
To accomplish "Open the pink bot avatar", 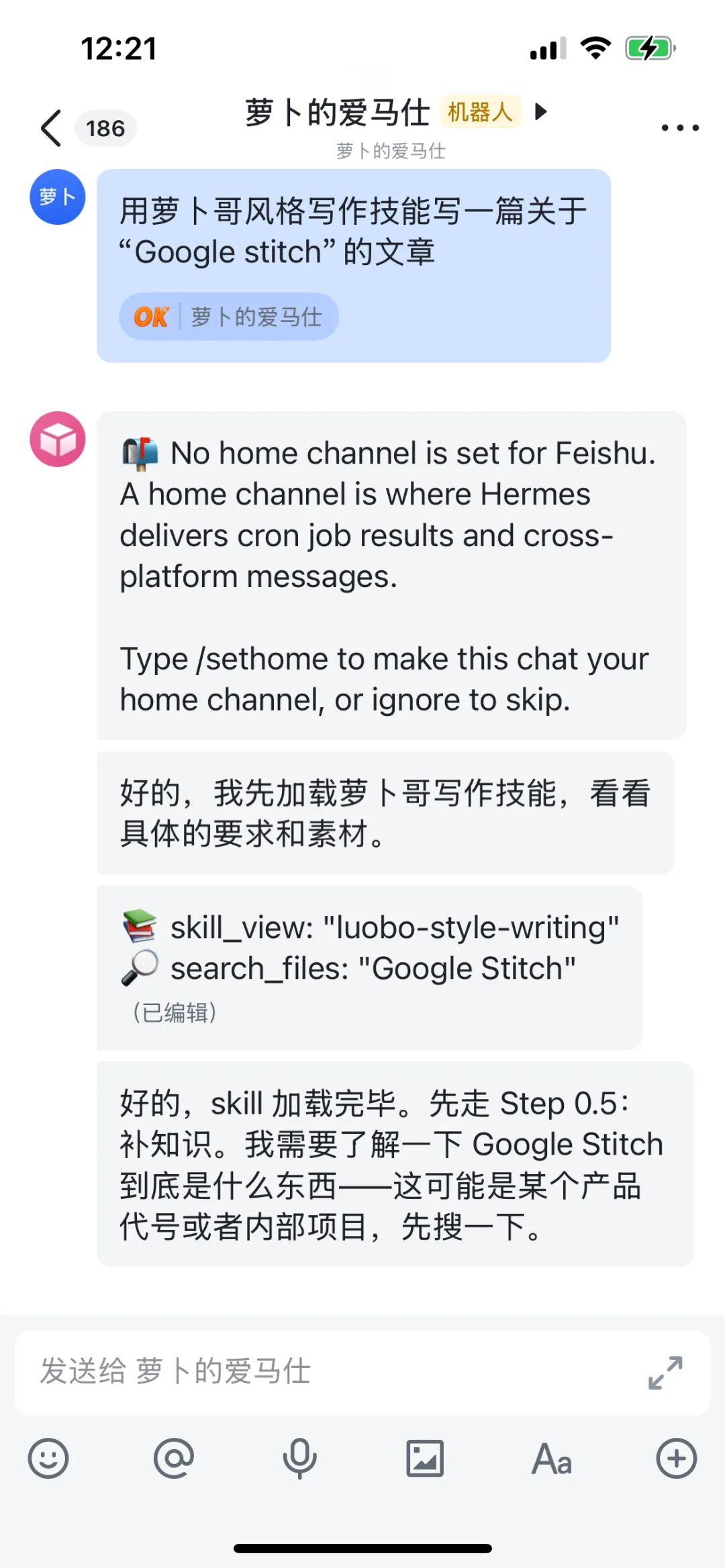I will [58, 439].
